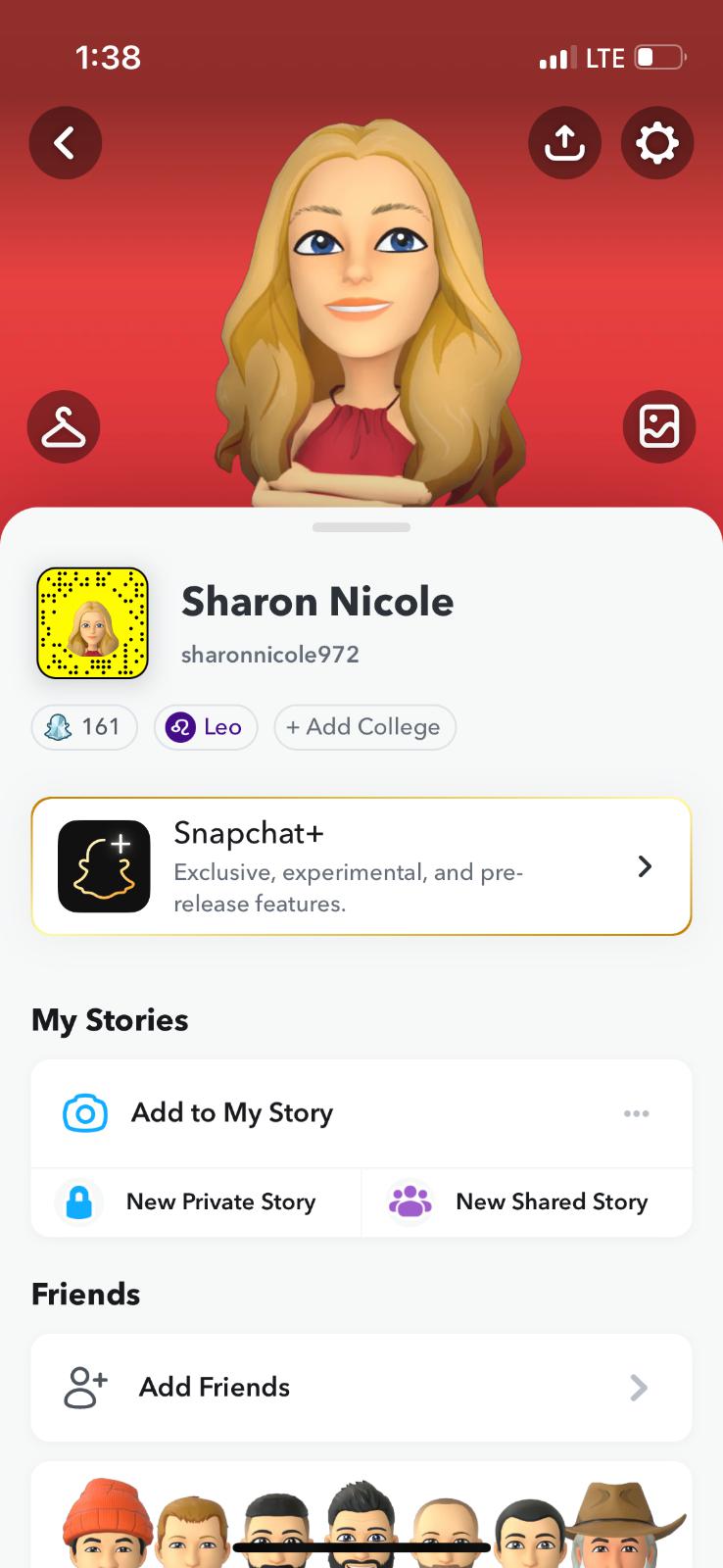Create a New Private Story
The width and height of the screenshot is (723, 1568).
(196, 1201)
